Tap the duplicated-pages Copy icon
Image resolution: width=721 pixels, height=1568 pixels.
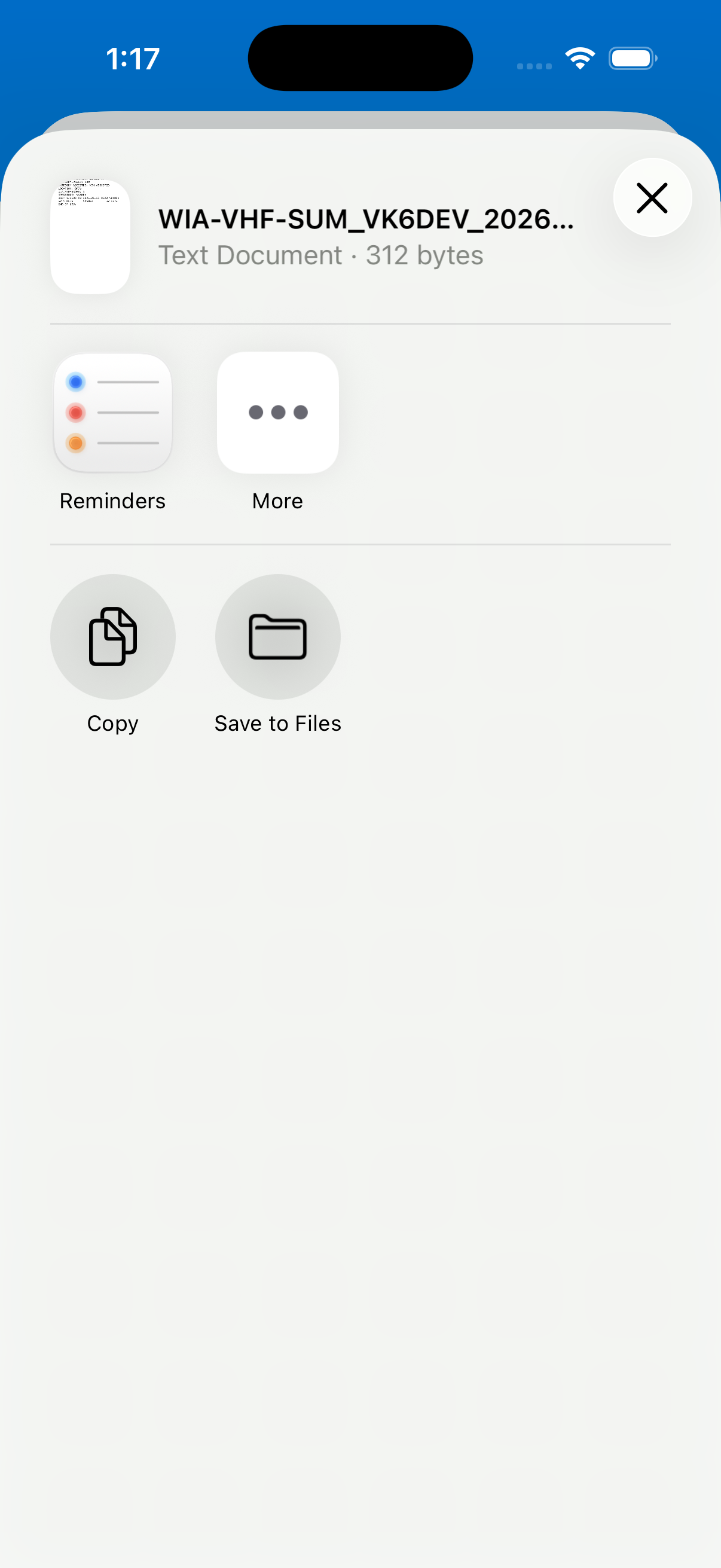coord(112,636)
